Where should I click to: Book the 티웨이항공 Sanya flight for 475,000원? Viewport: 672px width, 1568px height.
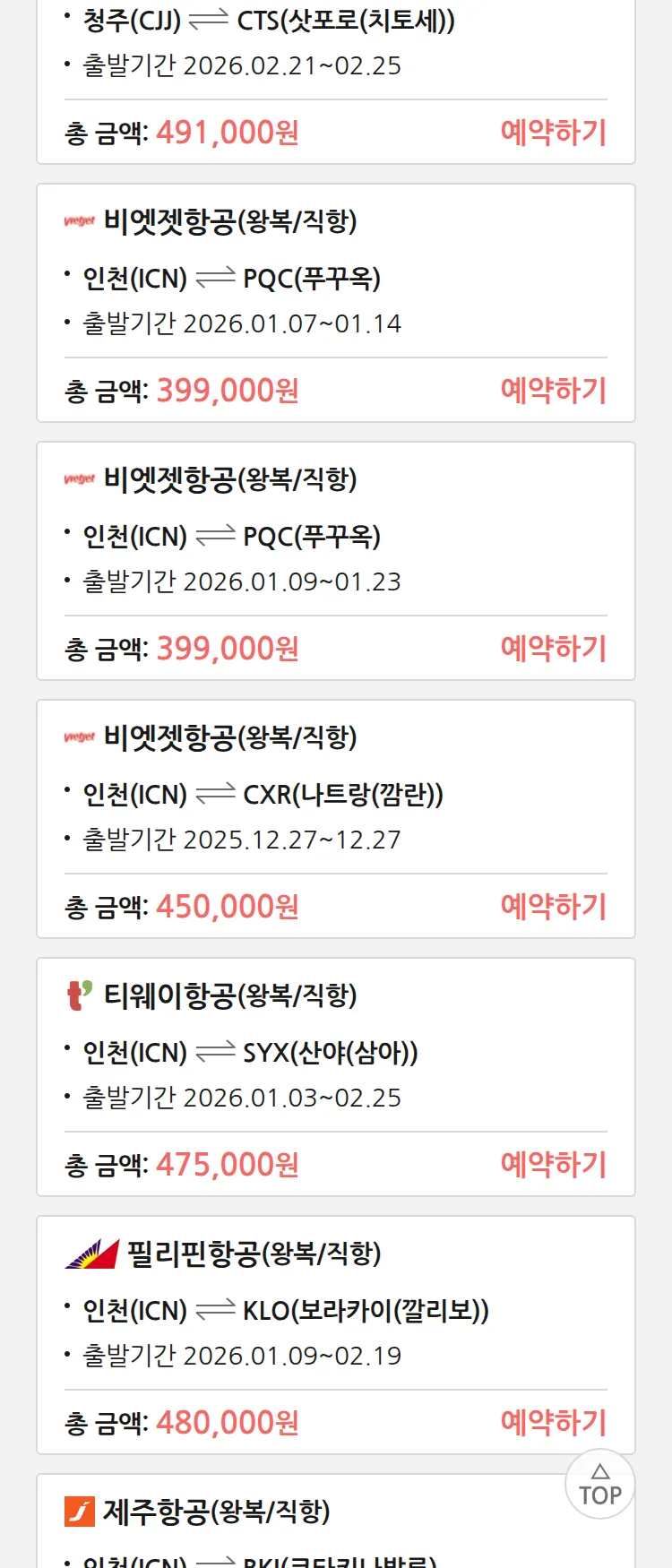[553, 1165]
